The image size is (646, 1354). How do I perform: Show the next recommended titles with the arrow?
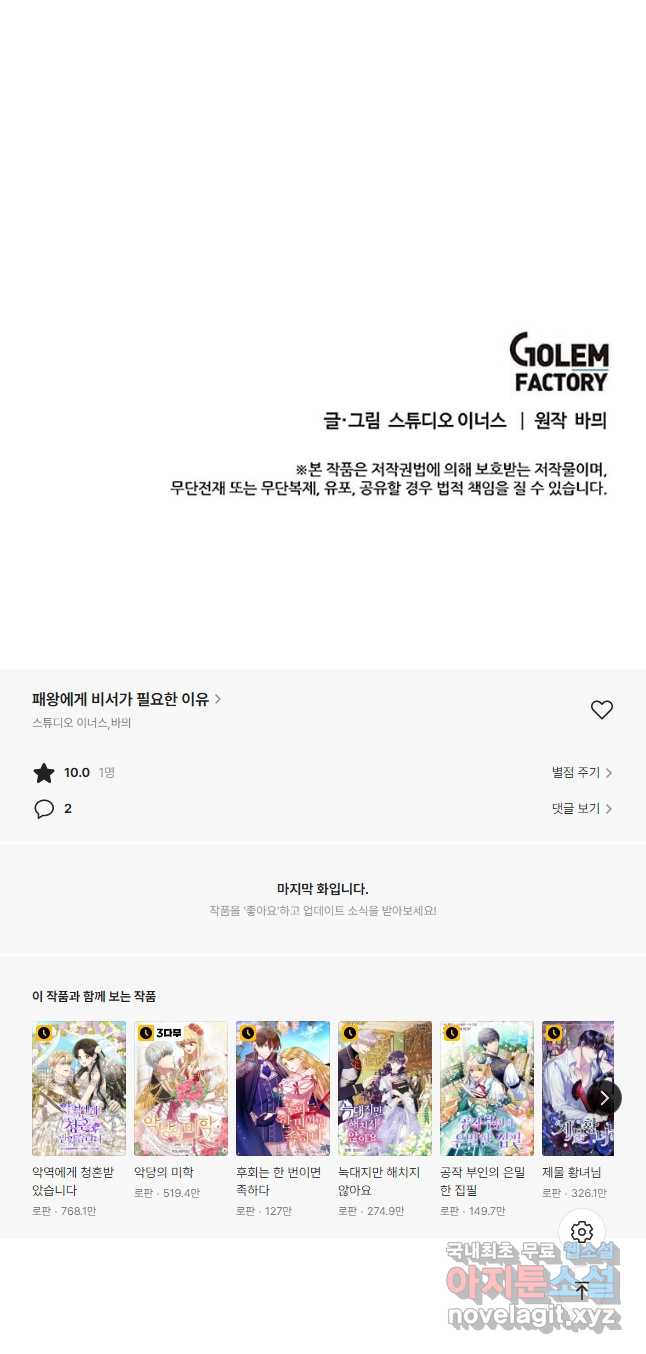coord(603,1097)
